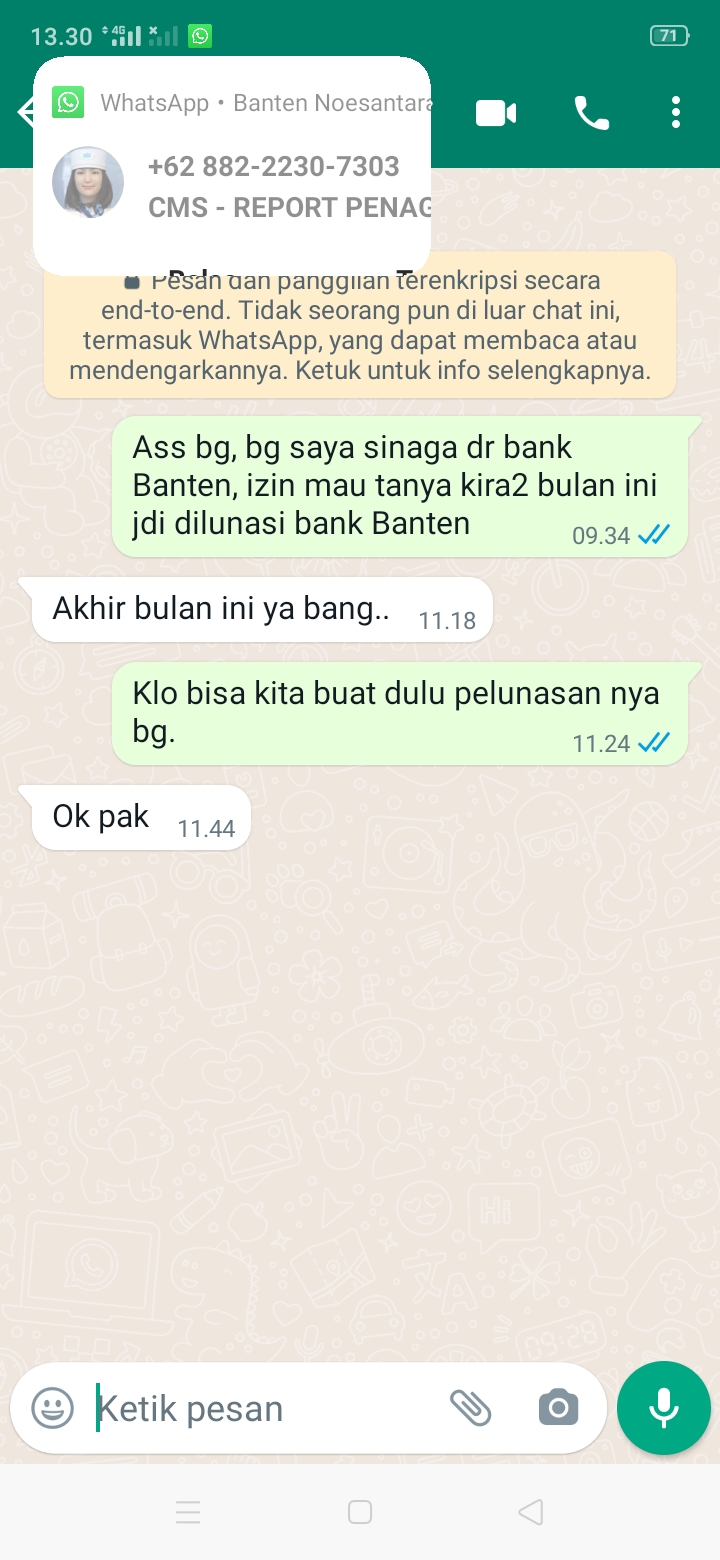Tap the end-to-end encryption info banner
This screenshot has height=1560, width=720.
pyautogui.click(x=360, y=326)
